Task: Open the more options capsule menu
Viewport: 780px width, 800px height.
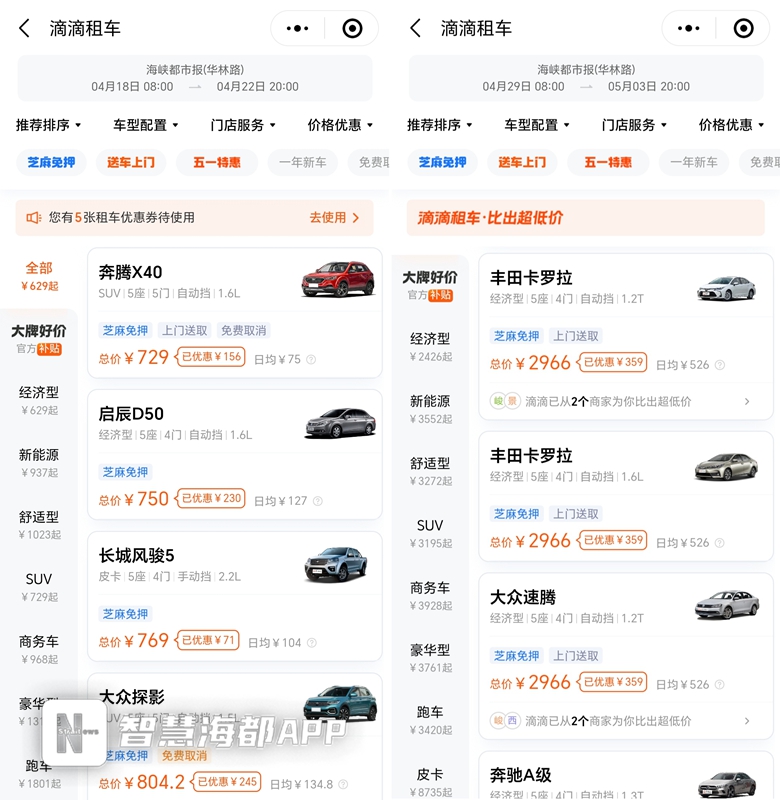Action: [296, 29]
